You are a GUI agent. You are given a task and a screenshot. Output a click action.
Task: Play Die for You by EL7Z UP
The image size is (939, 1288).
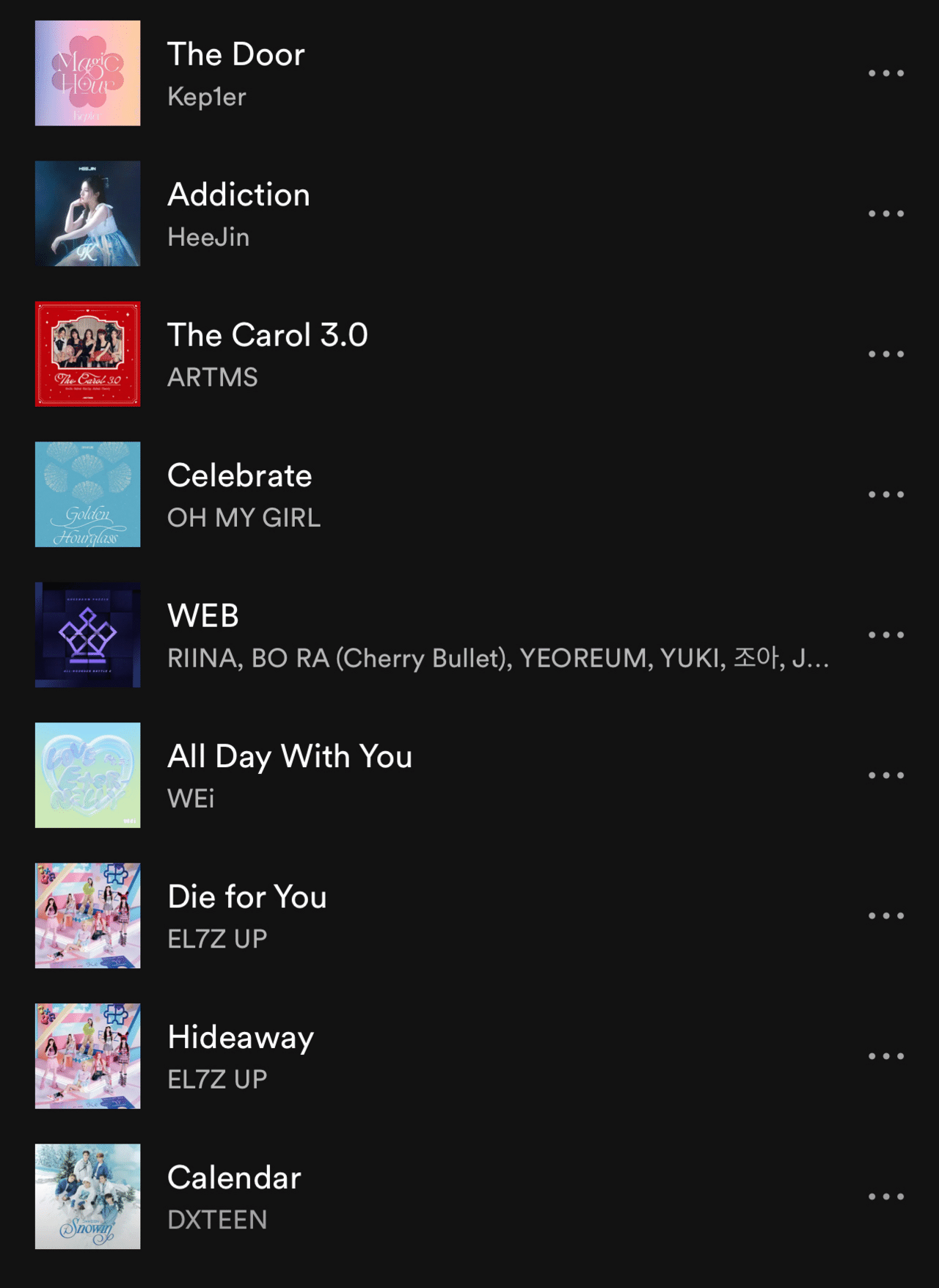click(246, 897)
